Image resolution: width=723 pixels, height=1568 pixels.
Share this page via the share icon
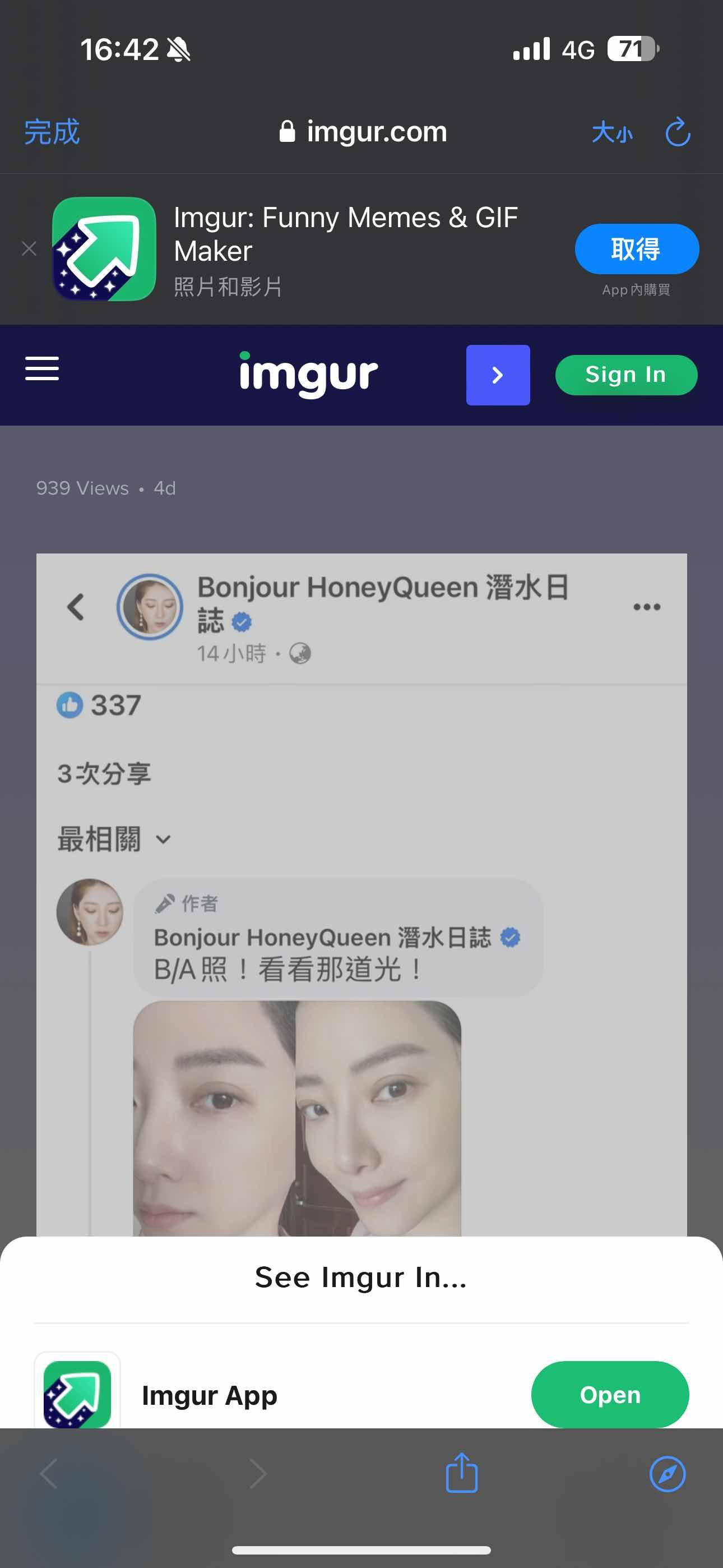click(461, 1473)
